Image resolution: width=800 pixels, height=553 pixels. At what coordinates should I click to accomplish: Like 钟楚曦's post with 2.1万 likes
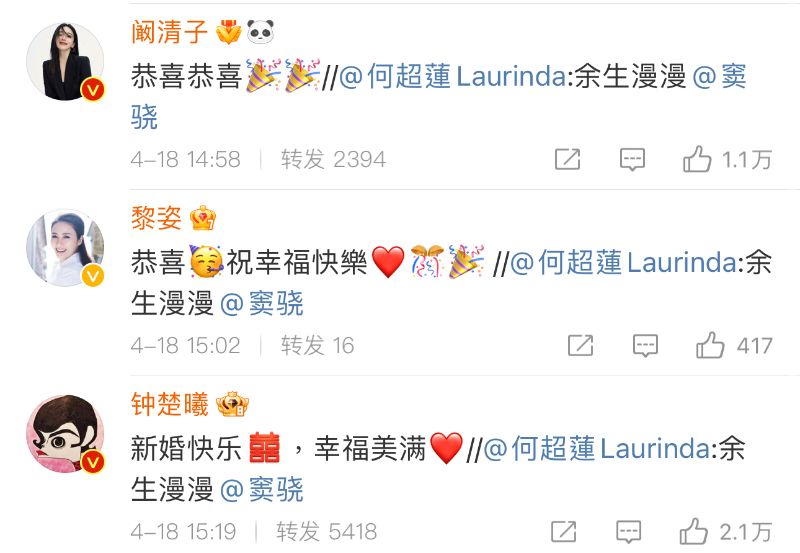tap(695, 530)
